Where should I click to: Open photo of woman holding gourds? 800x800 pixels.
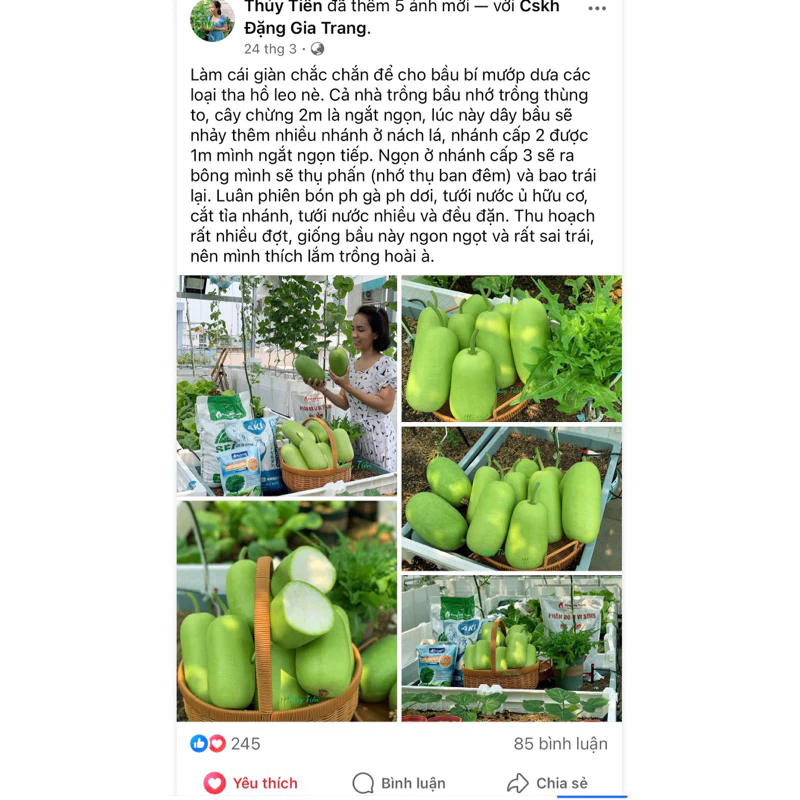(x=287, y=386)
